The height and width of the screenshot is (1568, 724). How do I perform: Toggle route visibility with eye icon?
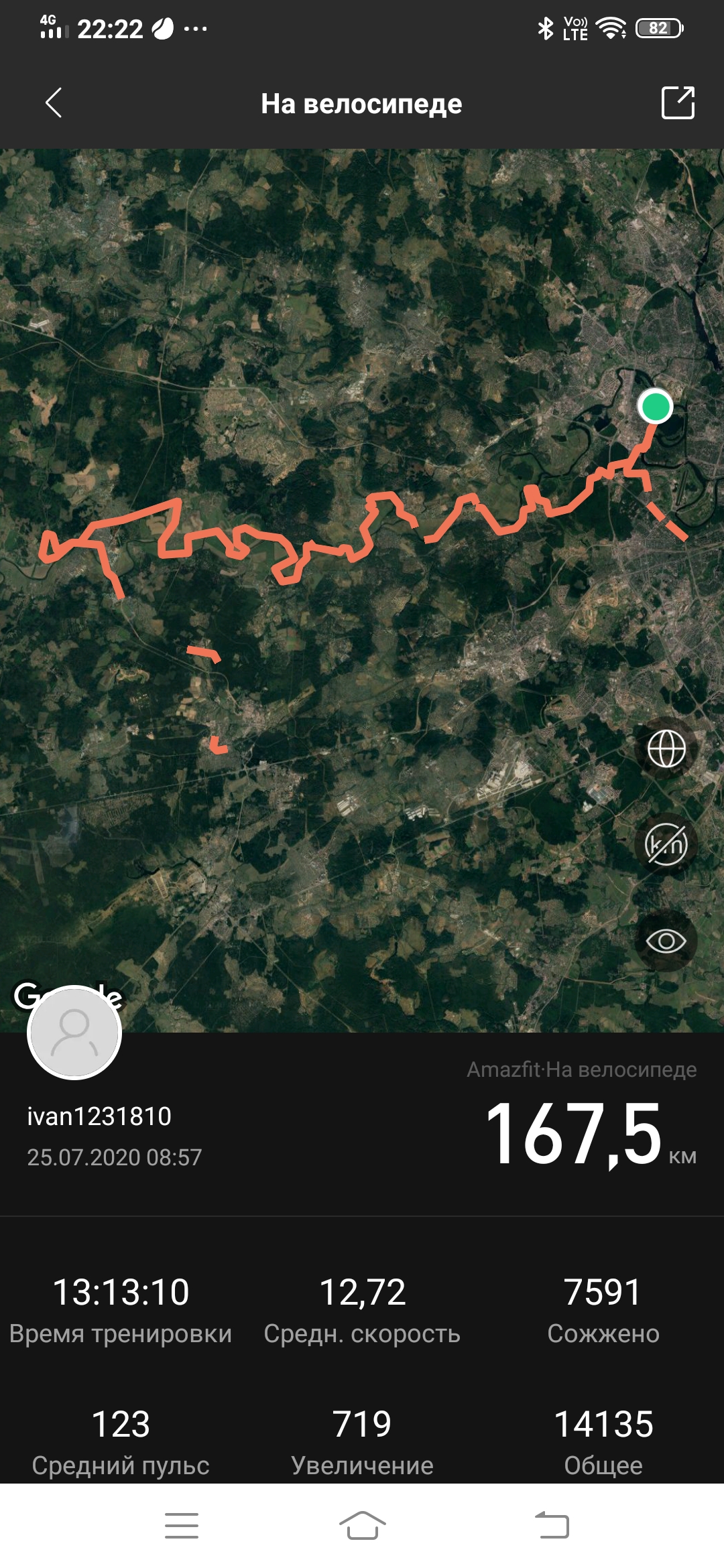666,941
